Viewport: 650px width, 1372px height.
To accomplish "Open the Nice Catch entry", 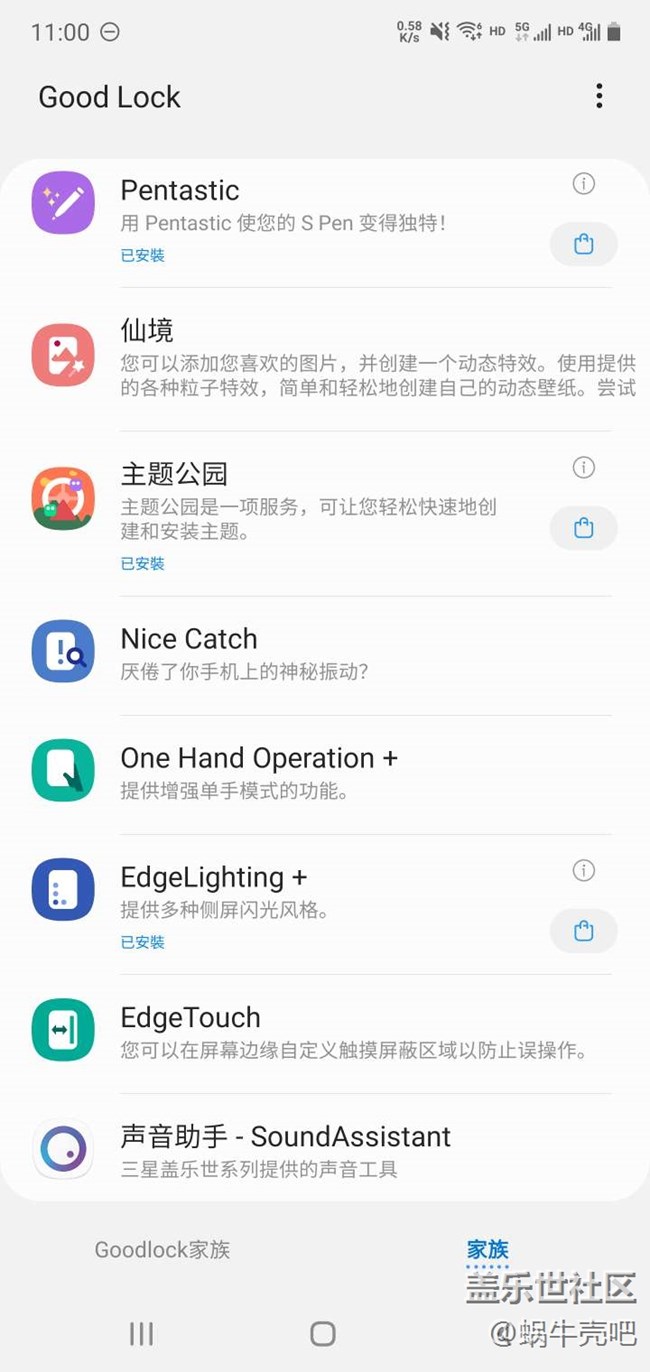I will pyautogui.click(x=325, y=656).
